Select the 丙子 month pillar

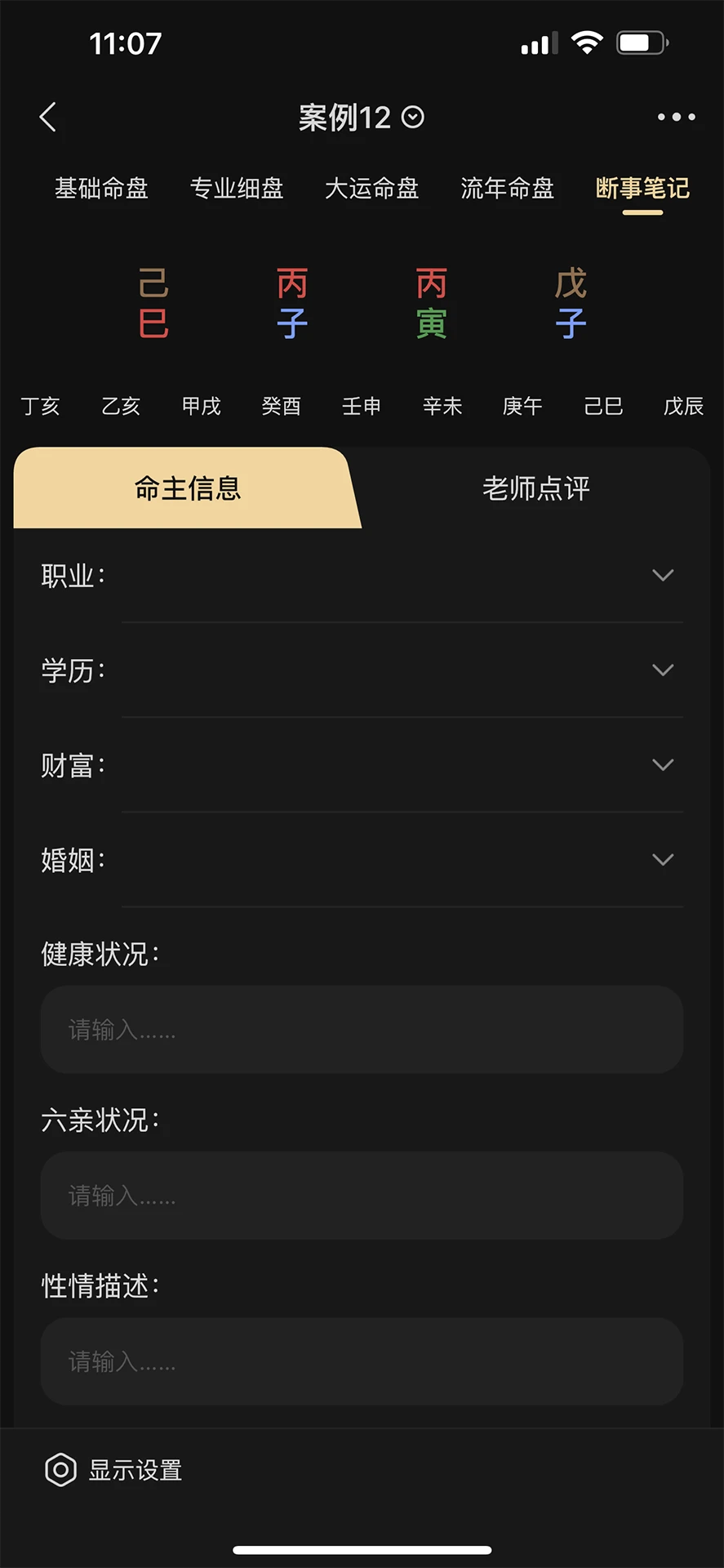[292, 304]
